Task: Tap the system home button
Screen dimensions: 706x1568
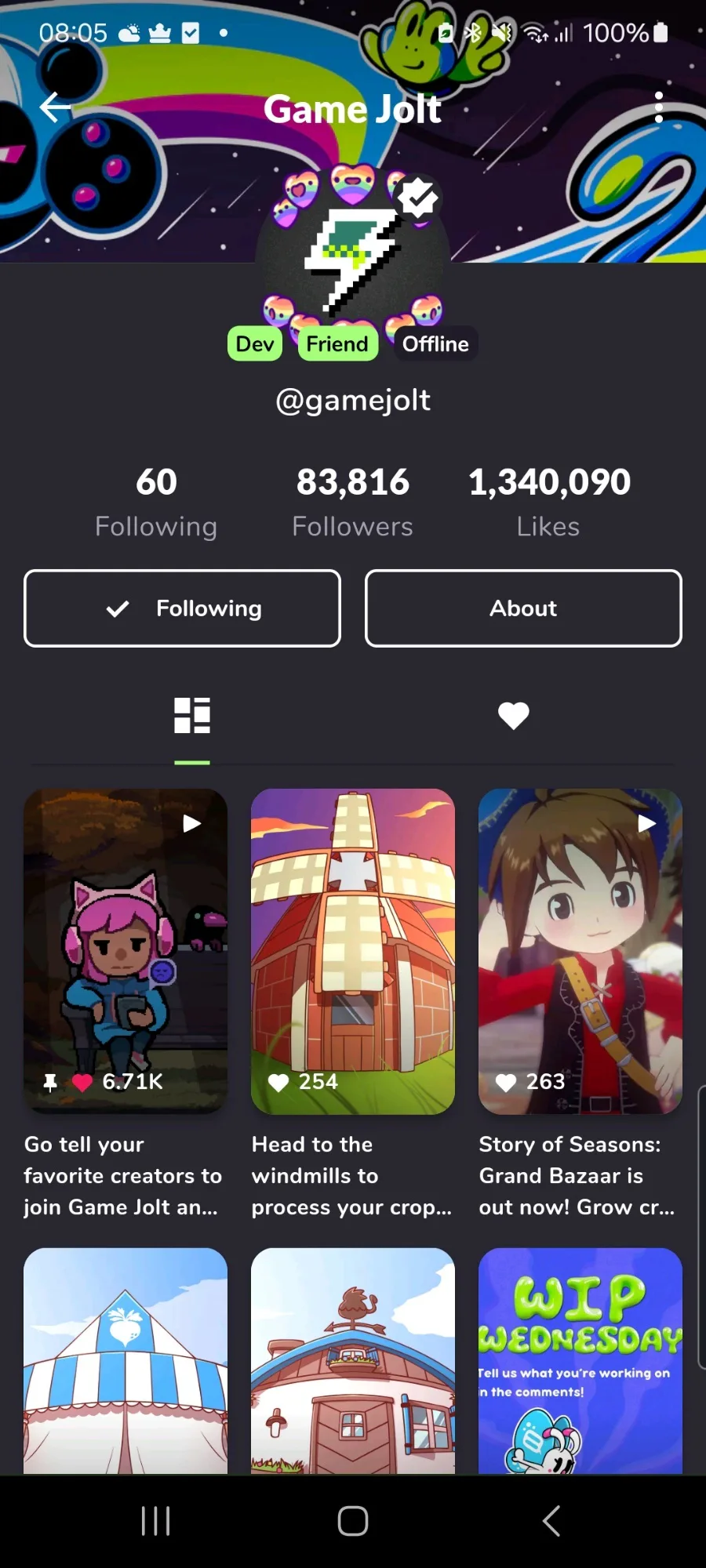Action: tap(353, 1521)
